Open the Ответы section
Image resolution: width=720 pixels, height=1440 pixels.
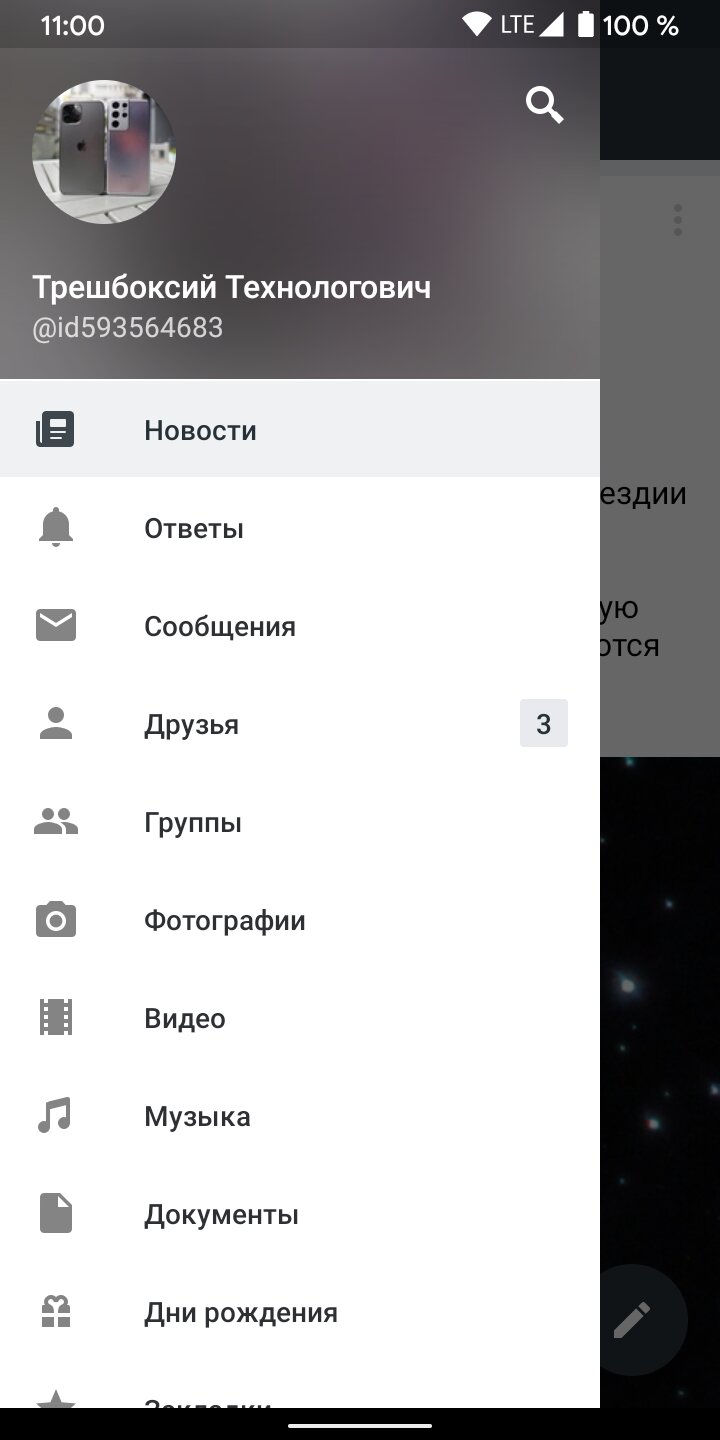click(300, 527)
